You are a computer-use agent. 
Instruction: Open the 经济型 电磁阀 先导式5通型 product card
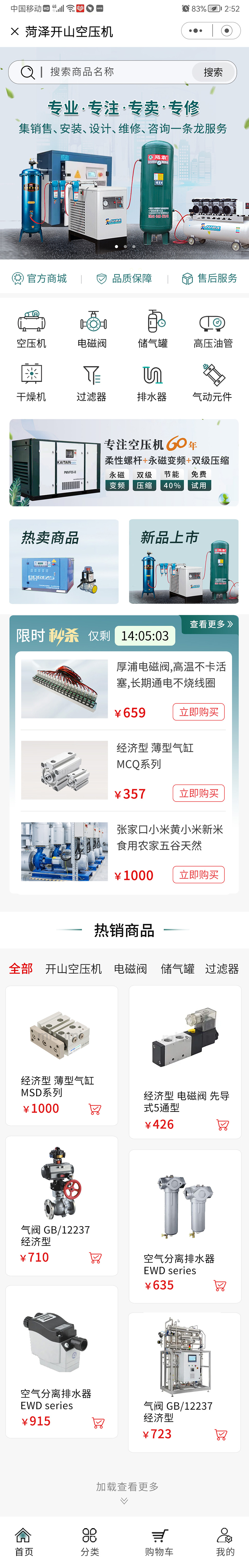(185, 1062)
